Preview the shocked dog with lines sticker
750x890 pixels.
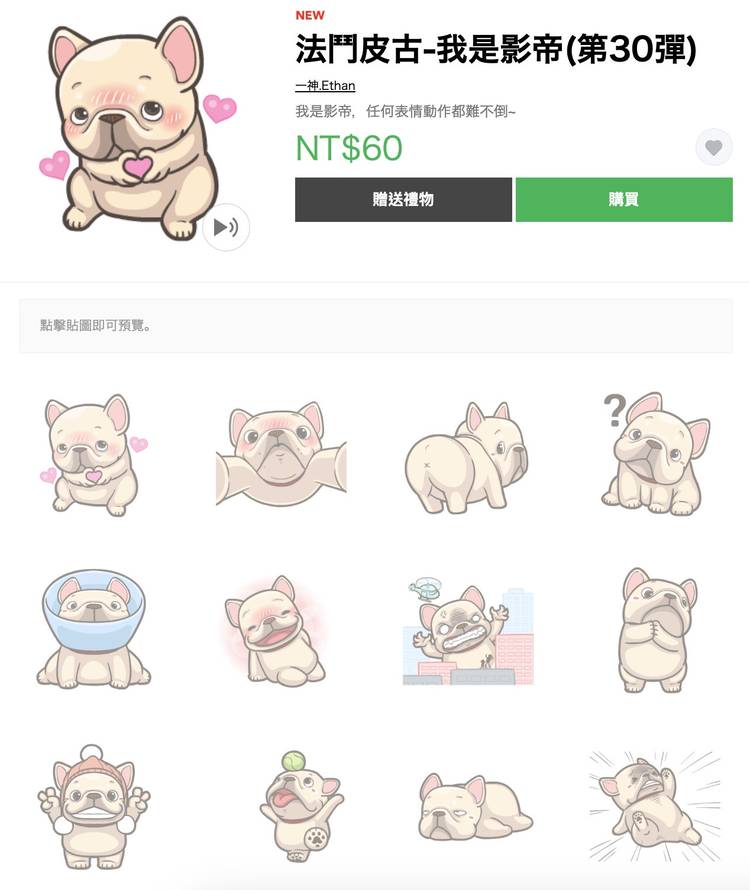point(656,805)
